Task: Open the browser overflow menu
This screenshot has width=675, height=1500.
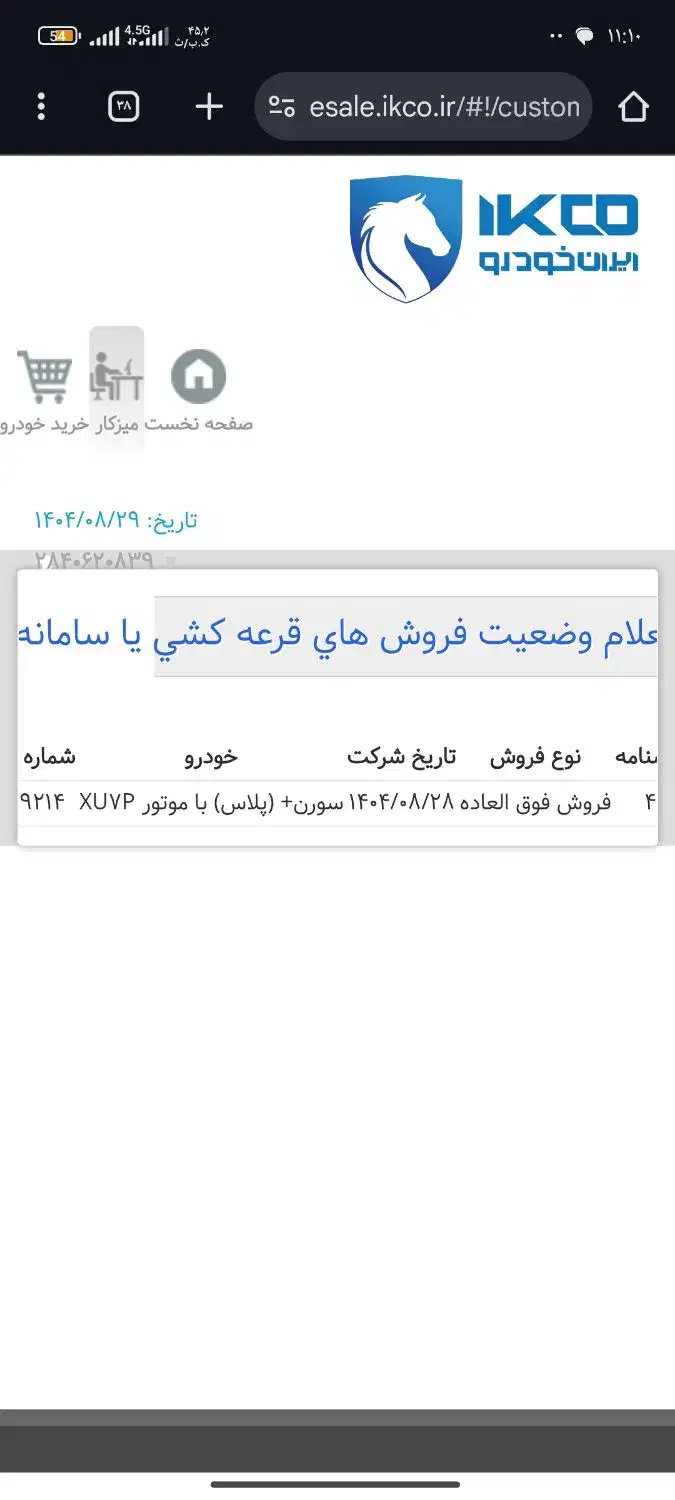Action: click(x=41, y=107)
